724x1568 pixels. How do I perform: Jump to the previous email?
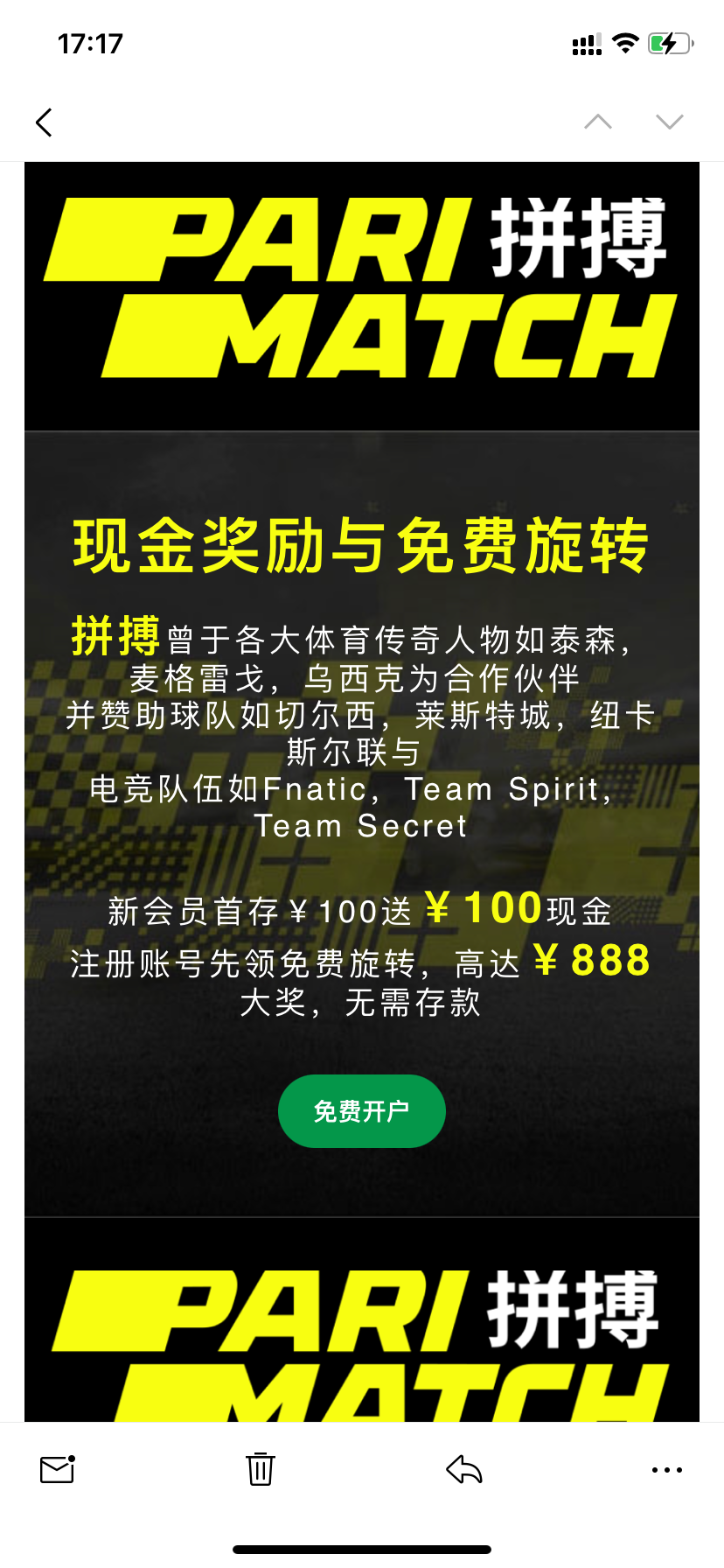598,122
